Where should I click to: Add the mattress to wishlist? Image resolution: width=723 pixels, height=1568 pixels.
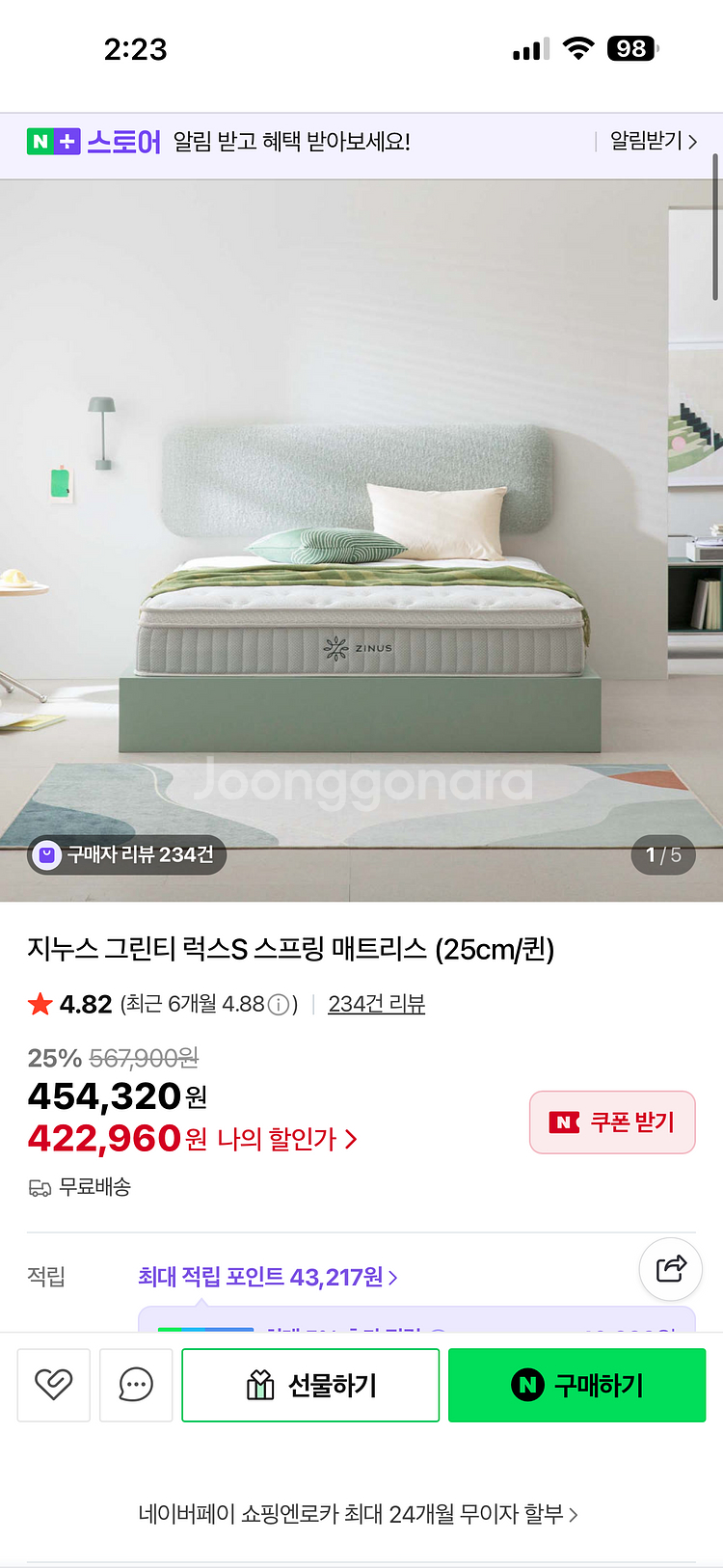(54, 1385)
